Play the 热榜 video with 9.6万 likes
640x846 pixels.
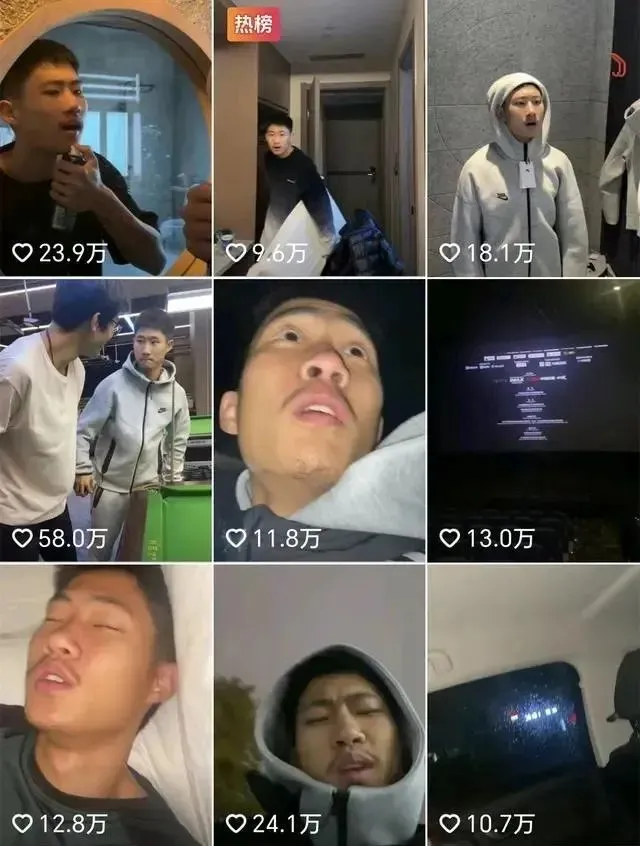pyautogui.click(x=319, y=138)
